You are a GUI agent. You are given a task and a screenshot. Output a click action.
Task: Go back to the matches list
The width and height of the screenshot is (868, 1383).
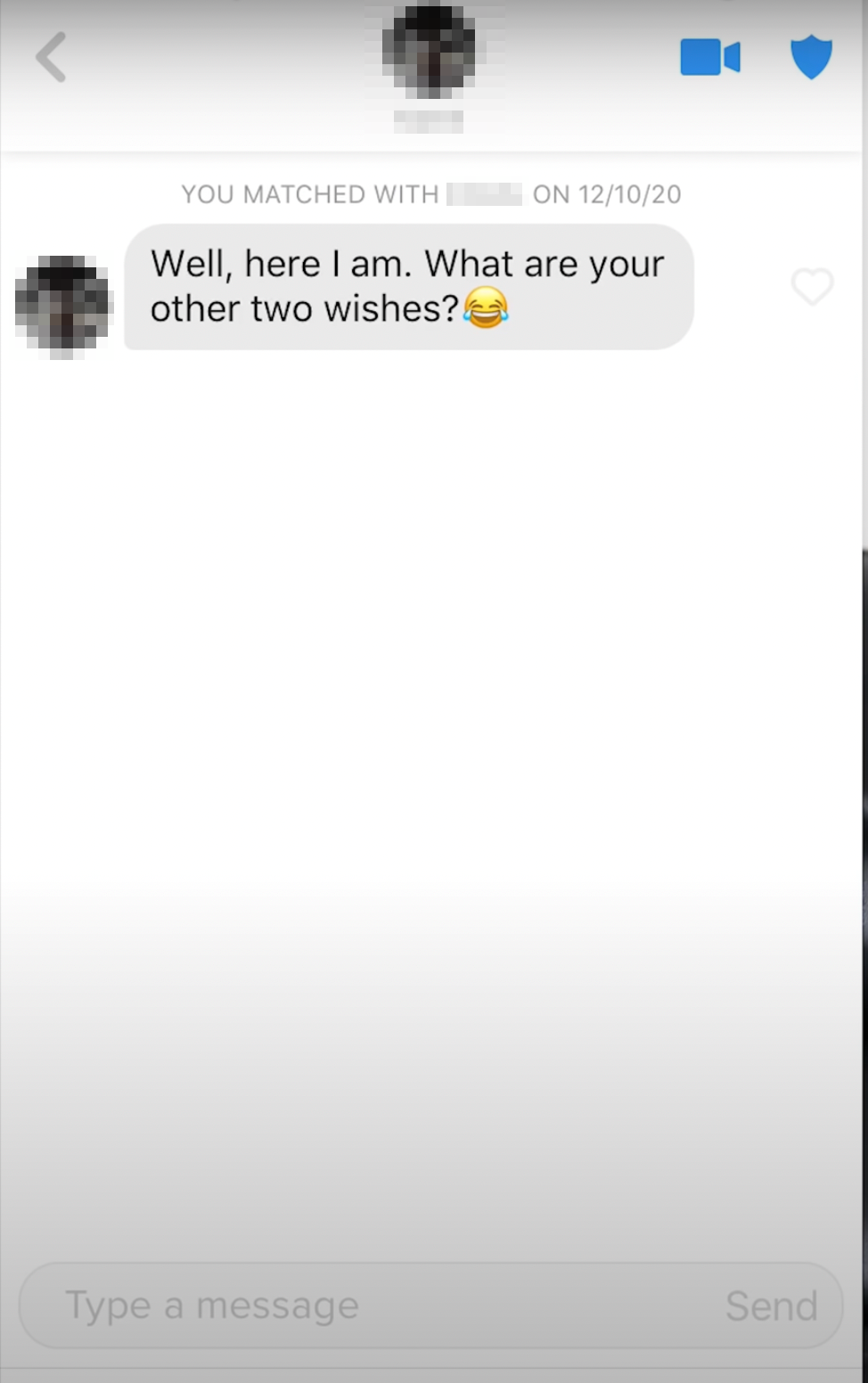pos(51,57)
